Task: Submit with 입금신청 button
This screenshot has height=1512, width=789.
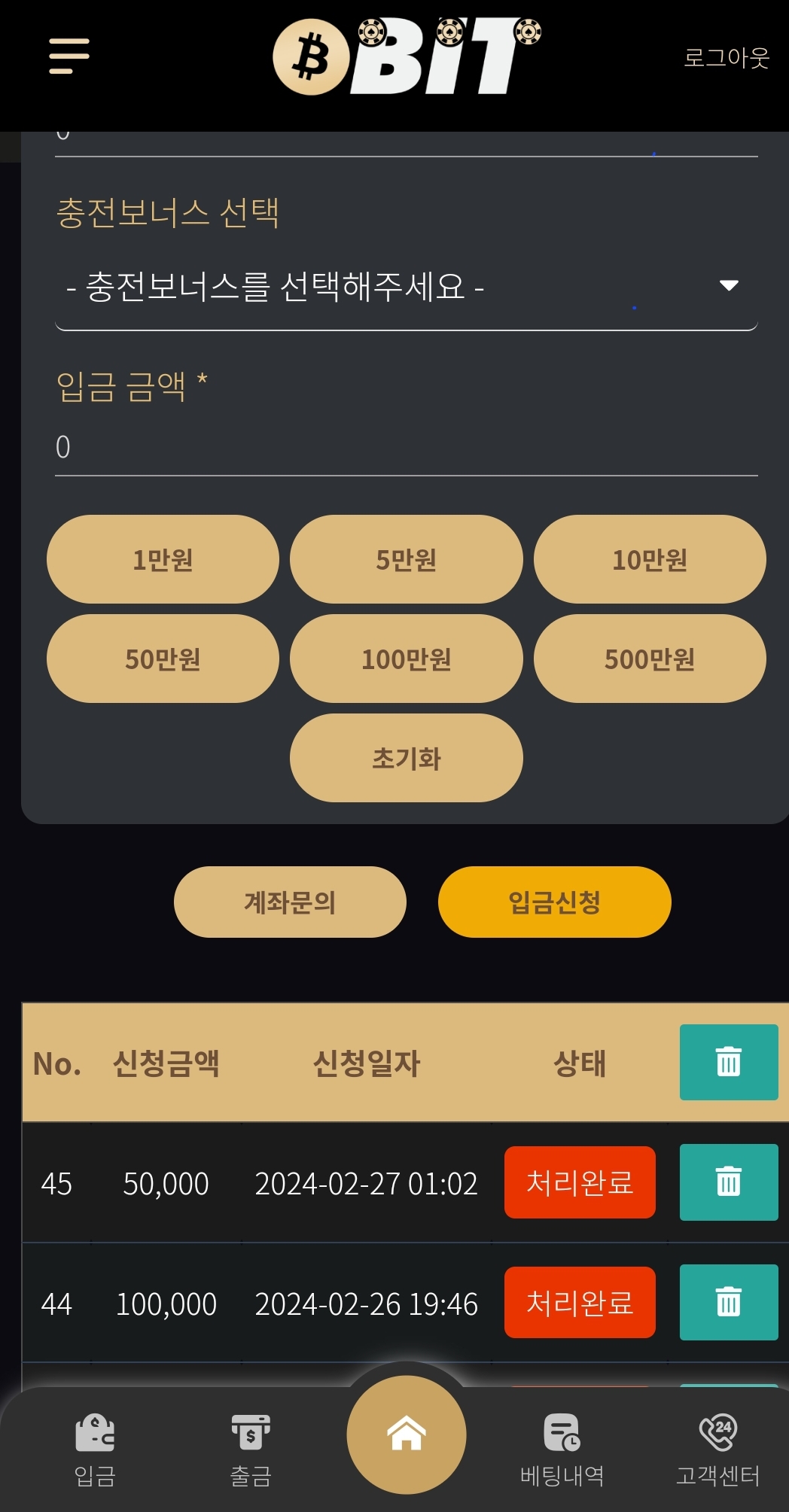Action: 554,902
